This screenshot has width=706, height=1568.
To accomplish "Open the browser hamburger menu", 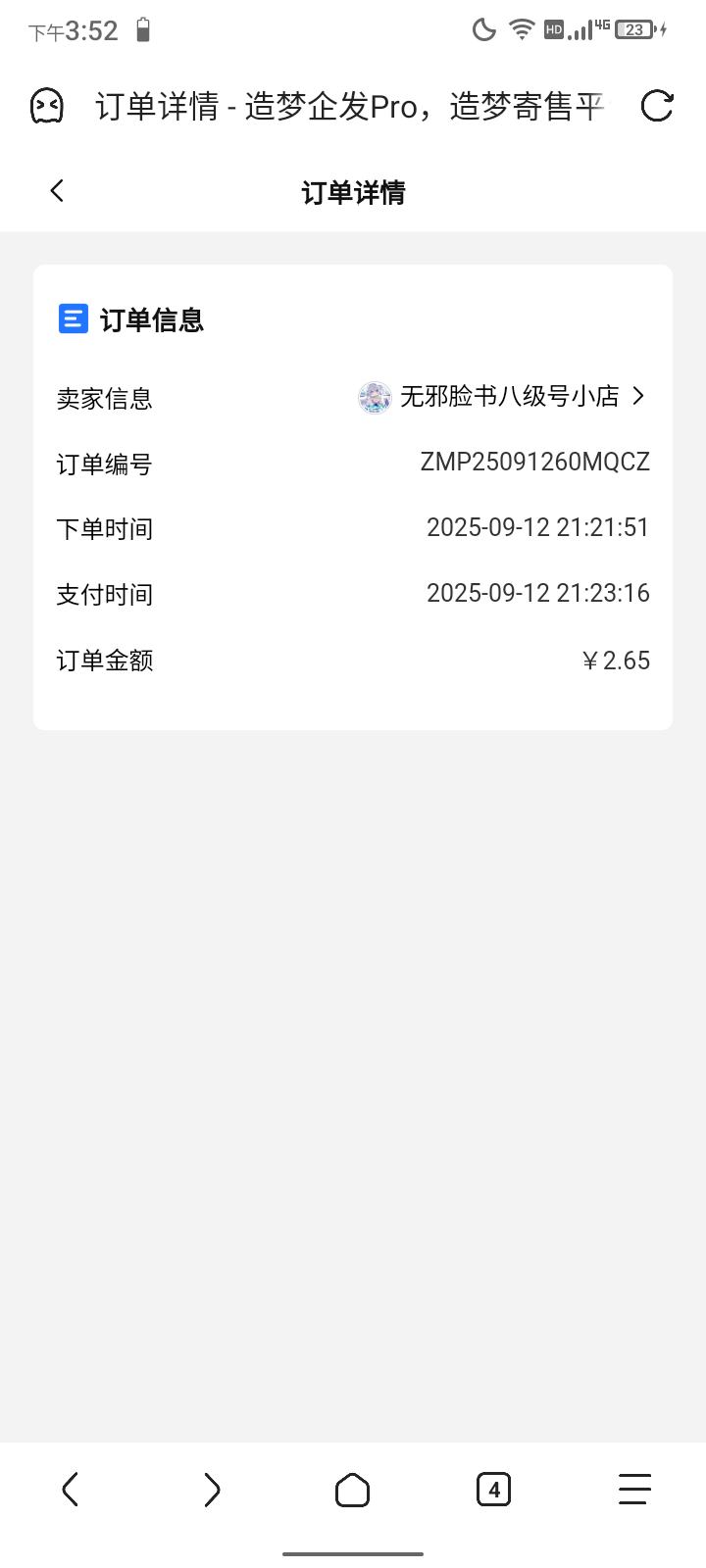I will coord(634,1490).
